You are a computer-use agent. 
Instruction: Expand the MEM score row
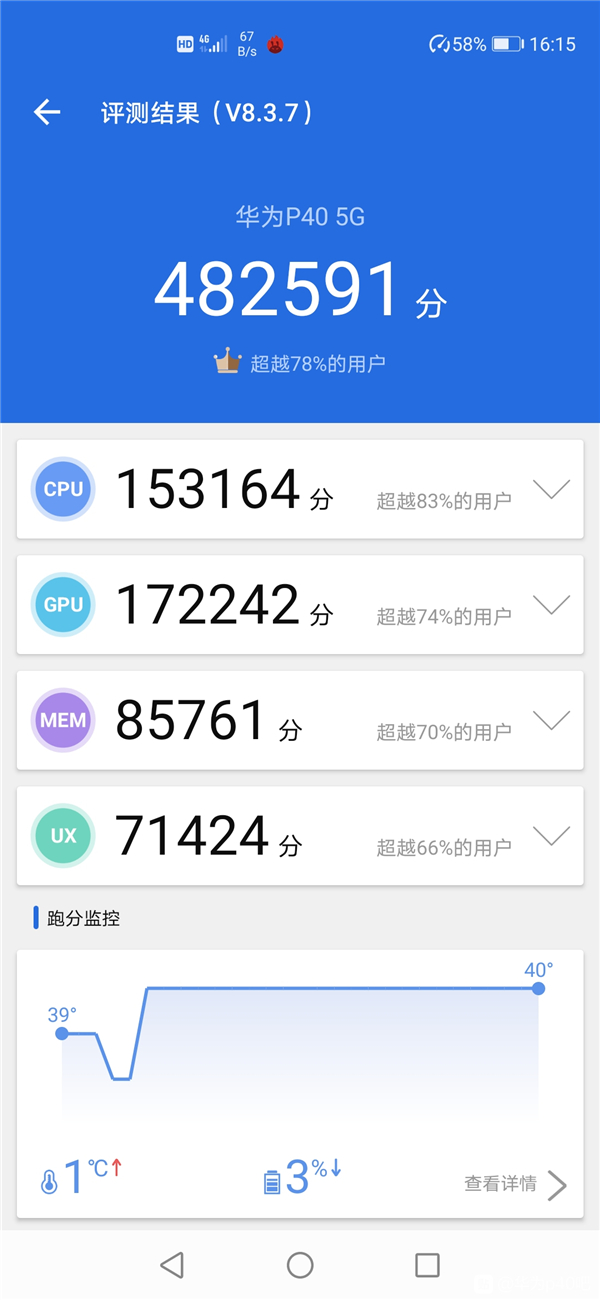(x=551, y=720)
